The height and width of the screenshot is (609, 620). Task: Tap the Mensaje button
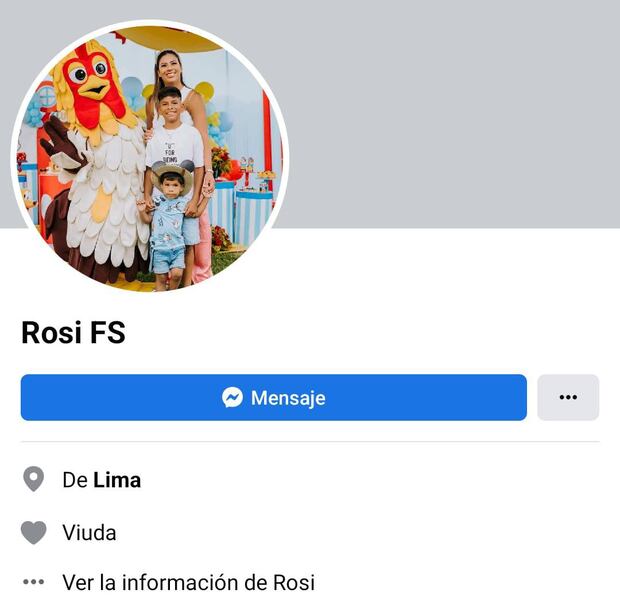273,398
